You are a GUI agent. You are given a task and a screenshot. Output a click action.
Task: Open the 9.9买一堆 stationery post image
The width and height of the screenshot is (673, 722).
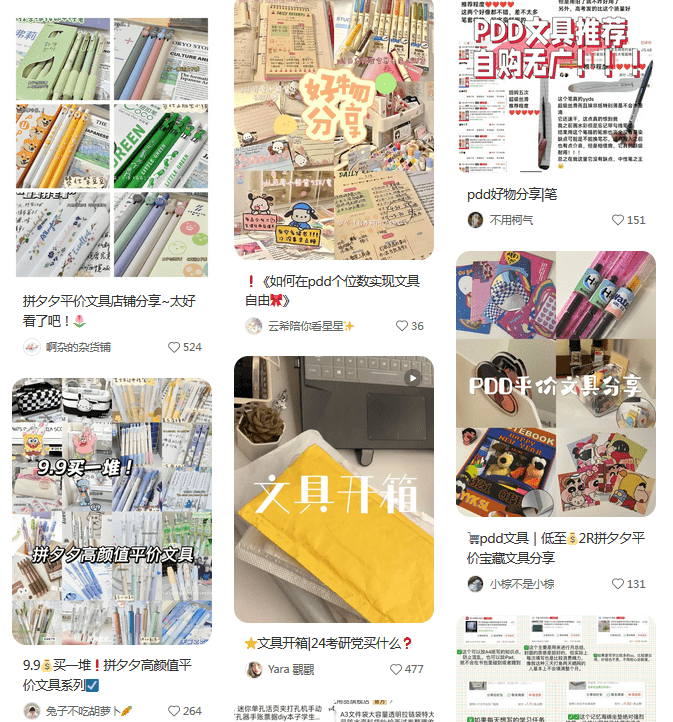[x=112, y=510]
